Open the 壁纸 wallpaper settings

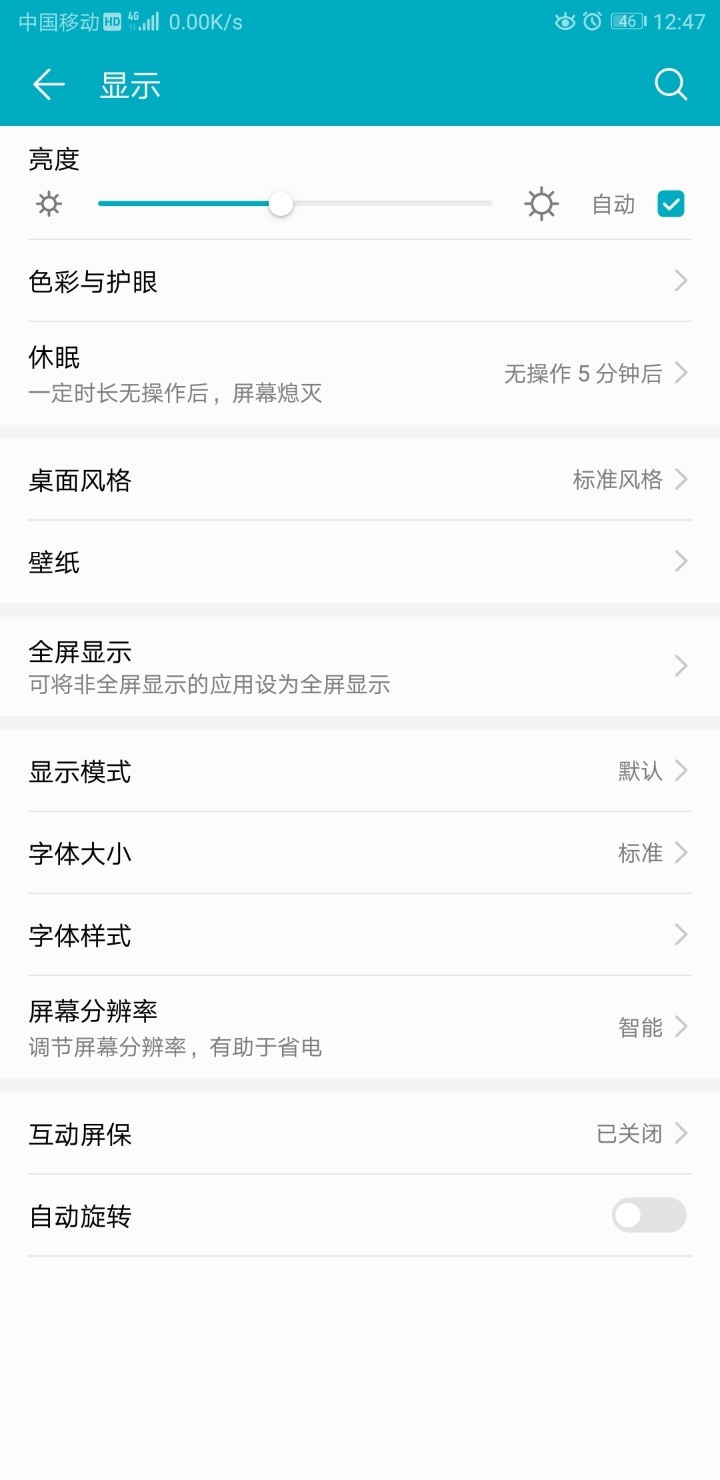pos(360,562)
